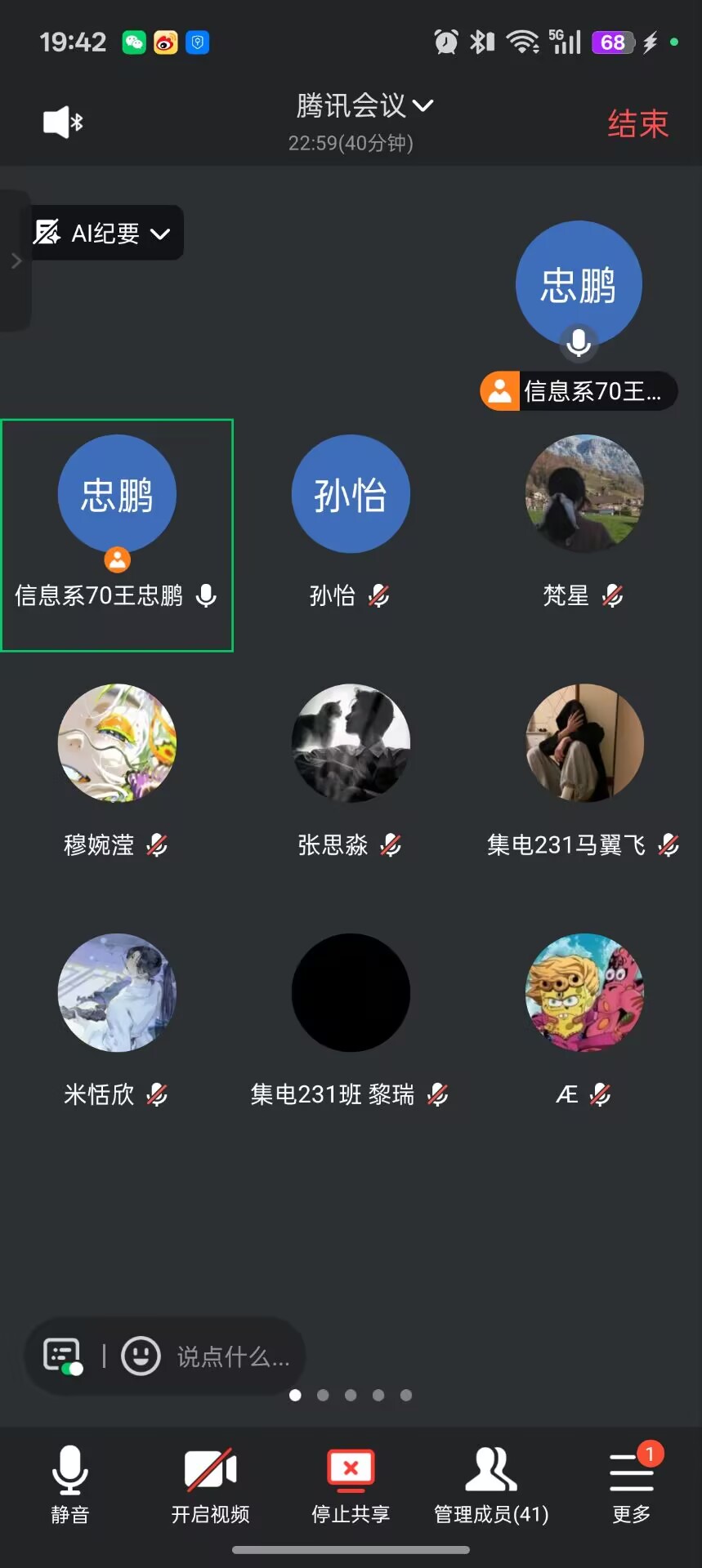Expand the left side panel arrow

pyautogui.click(x=16, y=261)
